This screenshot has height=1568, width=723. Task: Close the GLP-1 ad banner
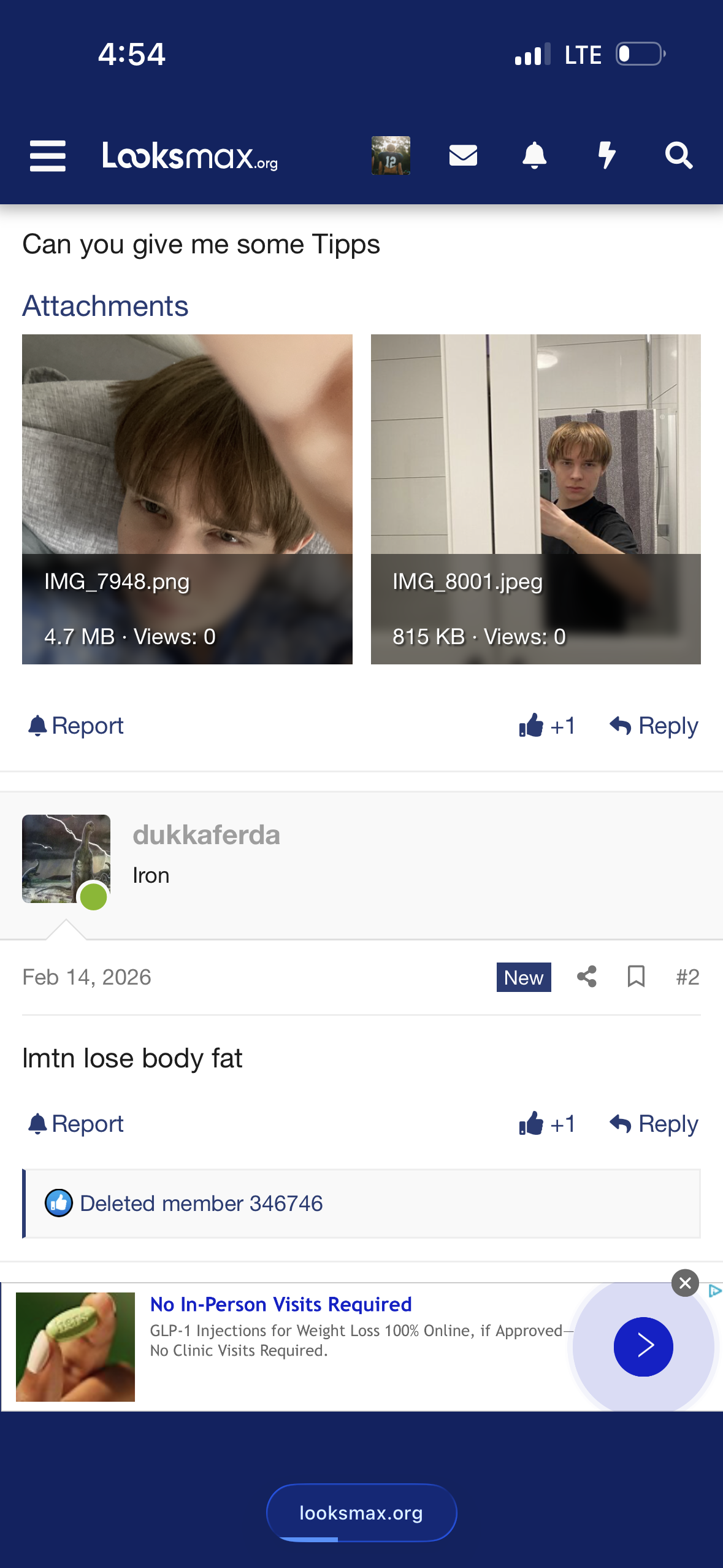pyautogui.click(x=685, y=1283)
